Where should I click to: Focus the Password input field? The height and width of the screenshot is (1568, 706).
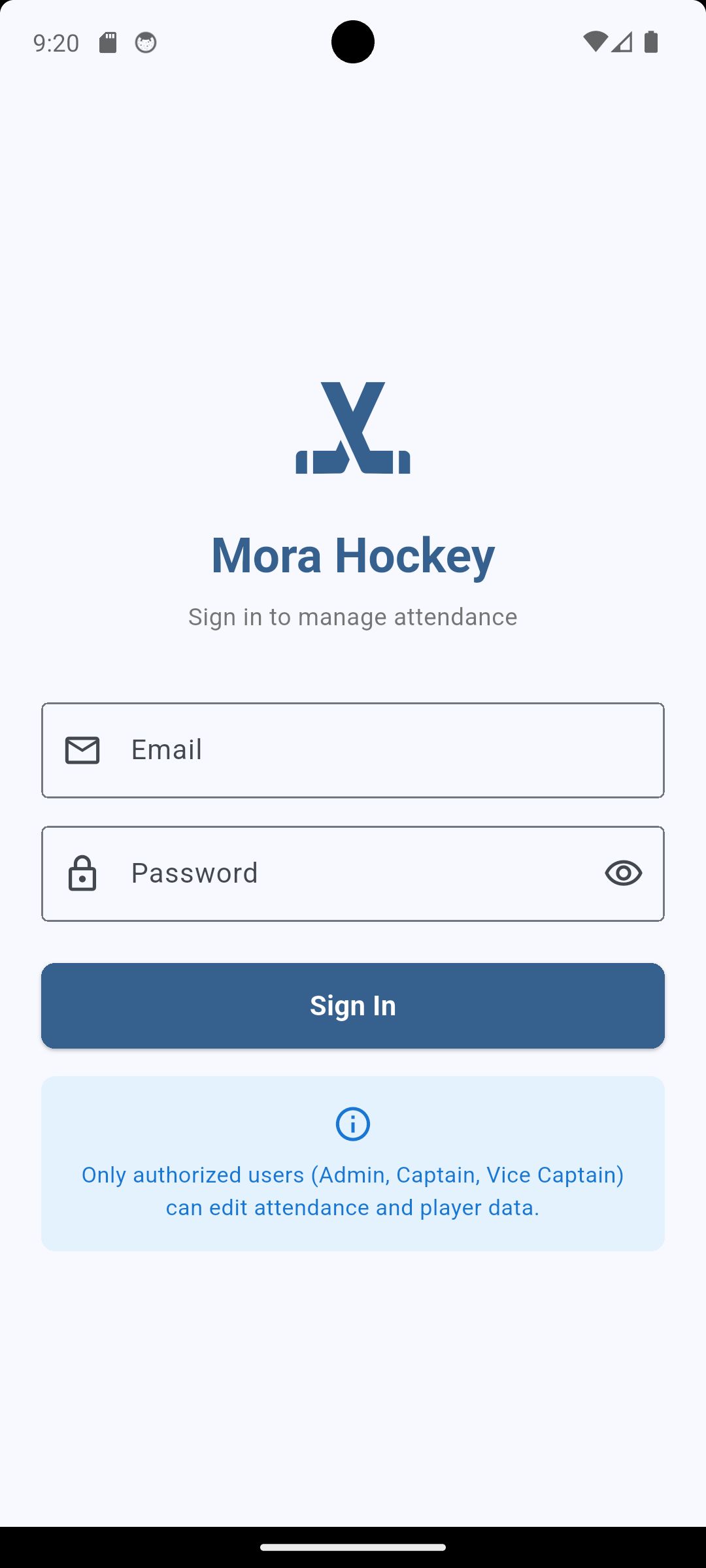point(353,873)
